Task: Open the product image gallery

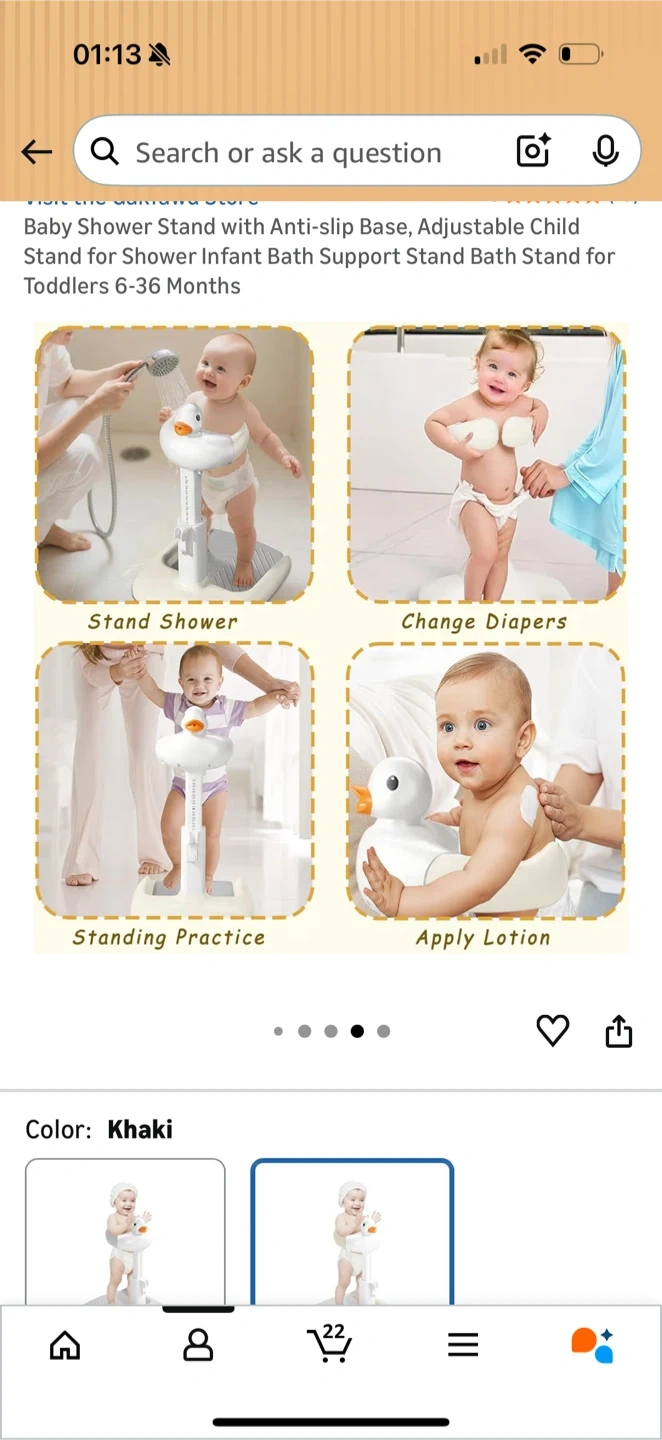Action: coord(330,637)
